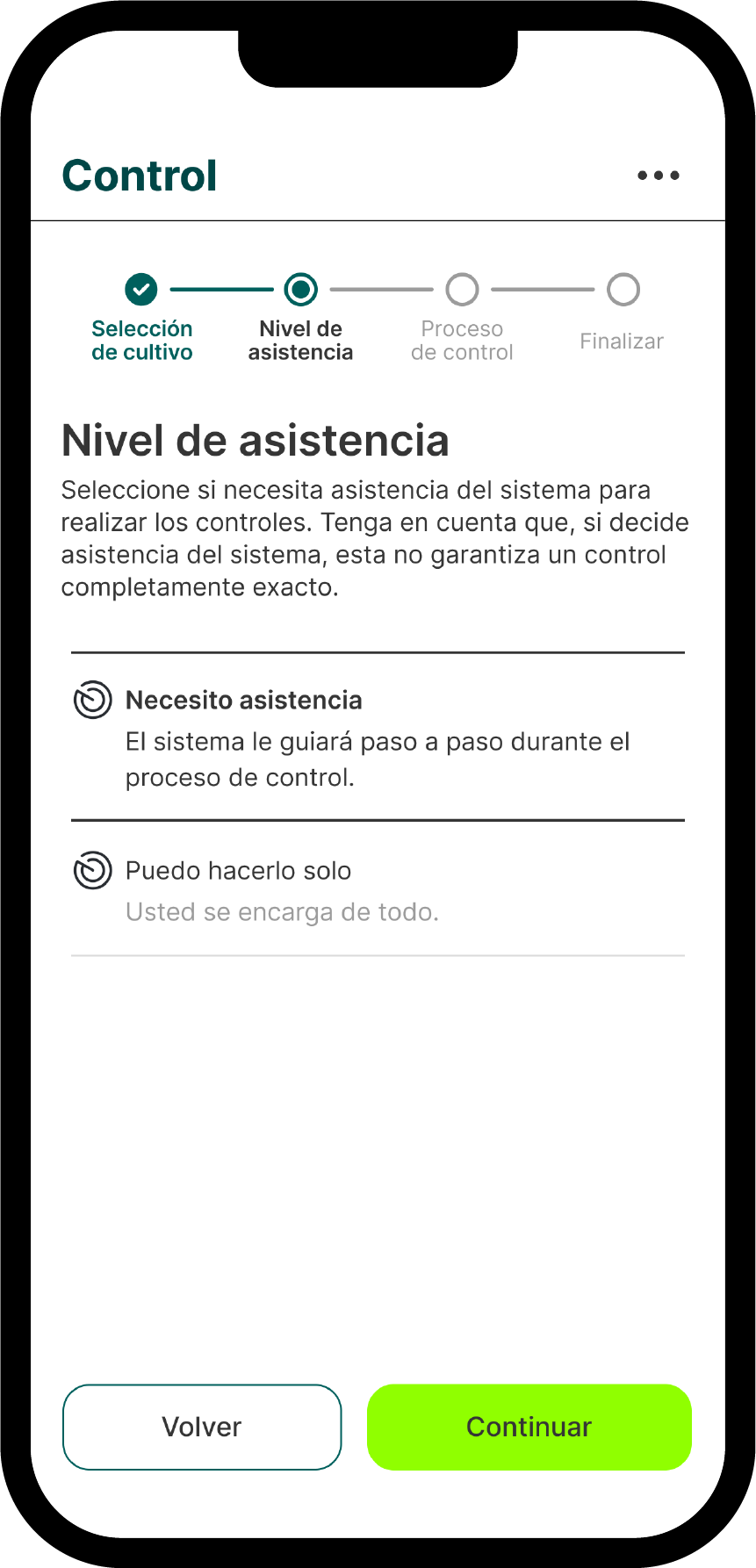Screen dimensions: 756x1568
Task: Tap the Volver button
Action: (x=202, y=1427)
